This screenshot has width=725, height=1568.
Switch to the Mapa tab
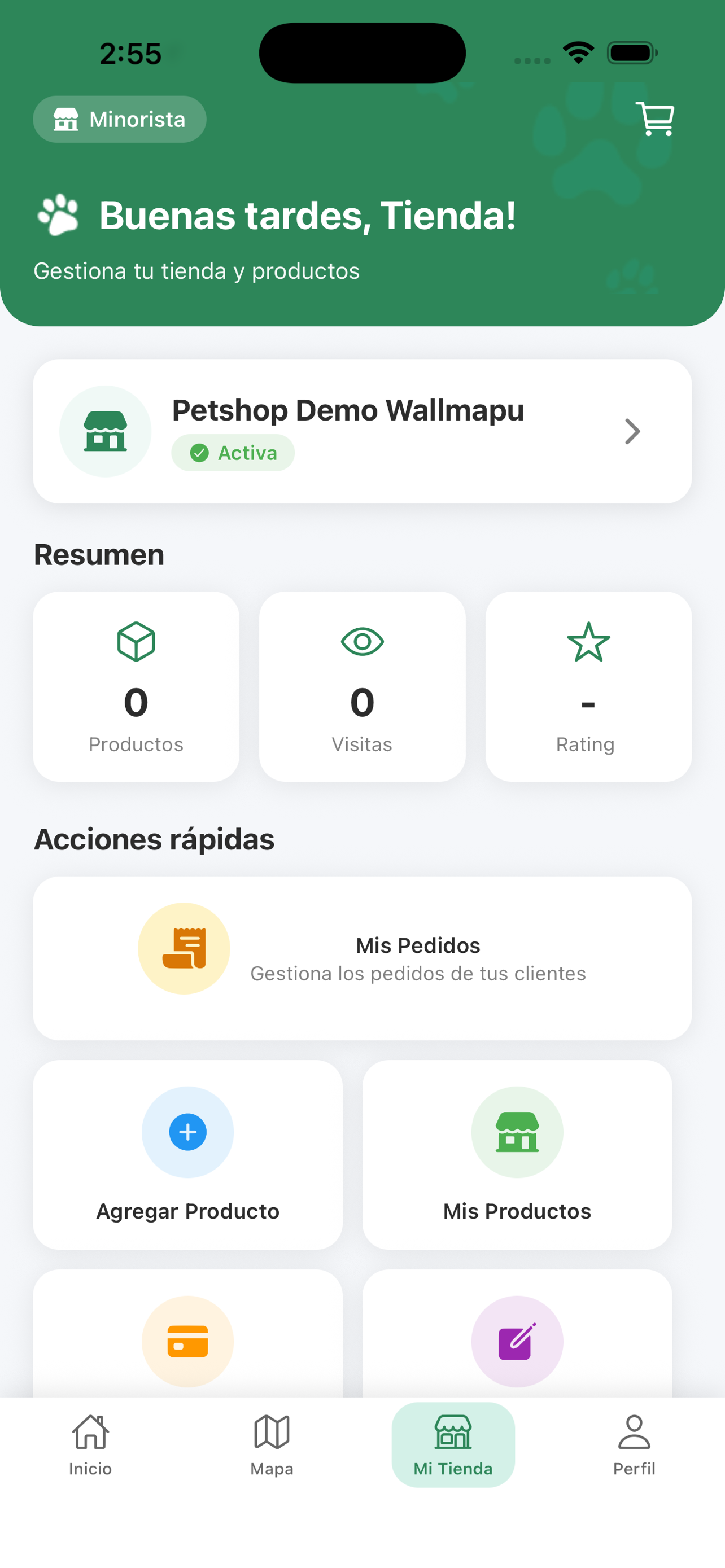(x=272, y=1445)
